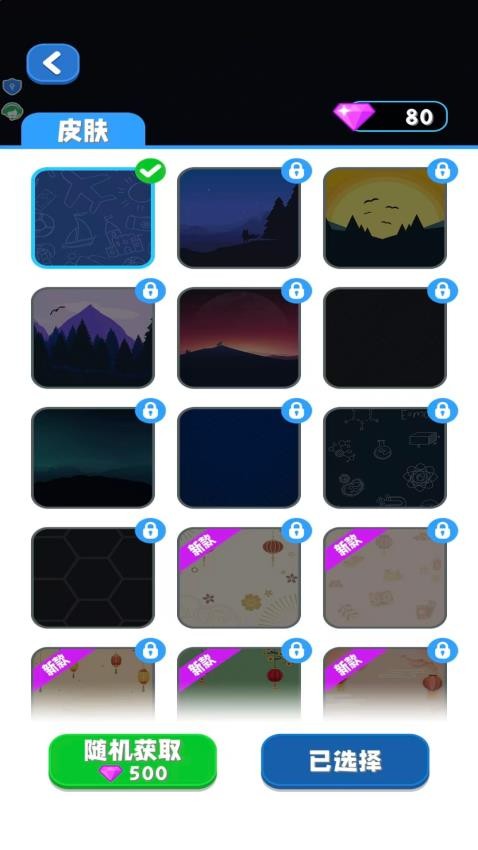Choose the red sunset hill skin
The height and width of the screenshot is (850, 478).
point(238,338)
